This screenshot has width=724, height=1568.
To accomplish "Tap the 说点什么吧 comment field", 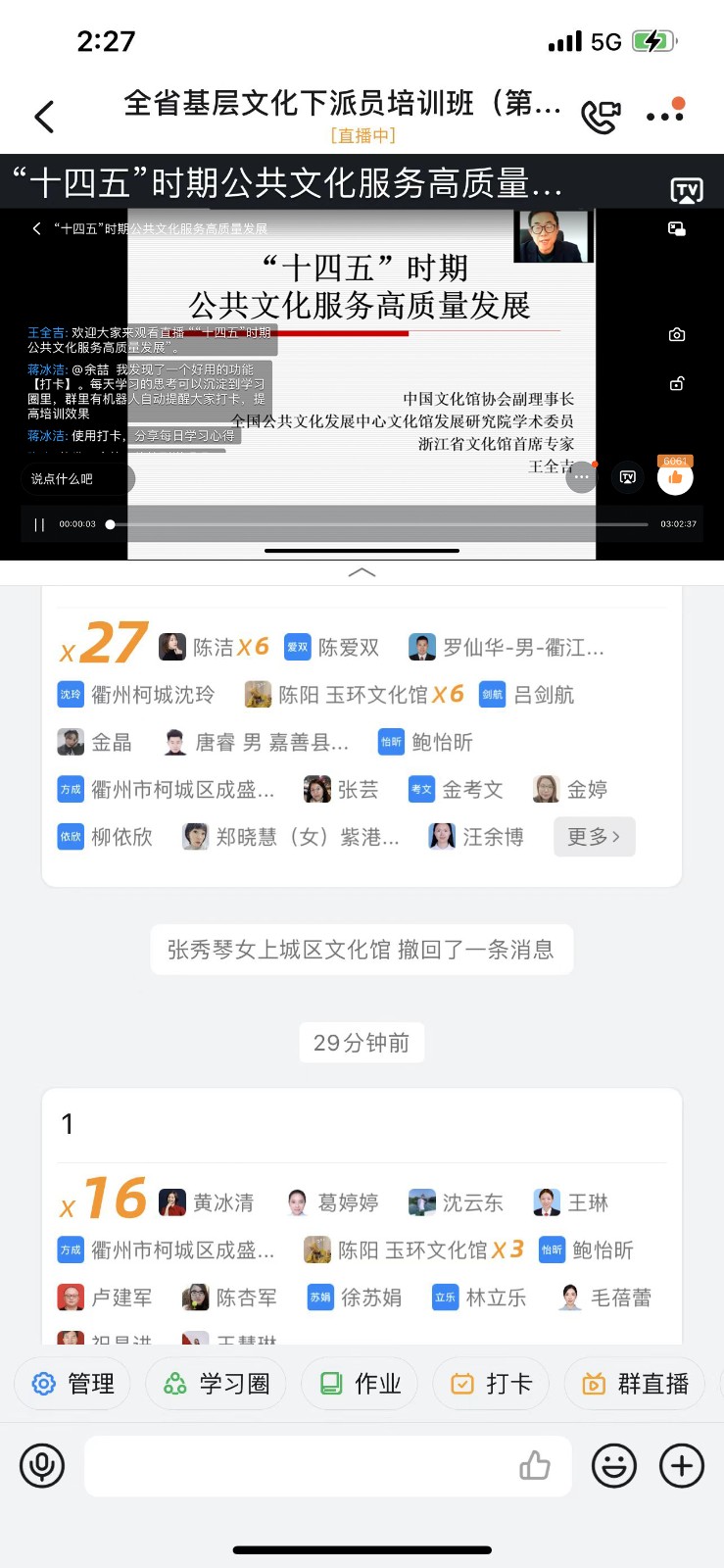I will (76, 479).
